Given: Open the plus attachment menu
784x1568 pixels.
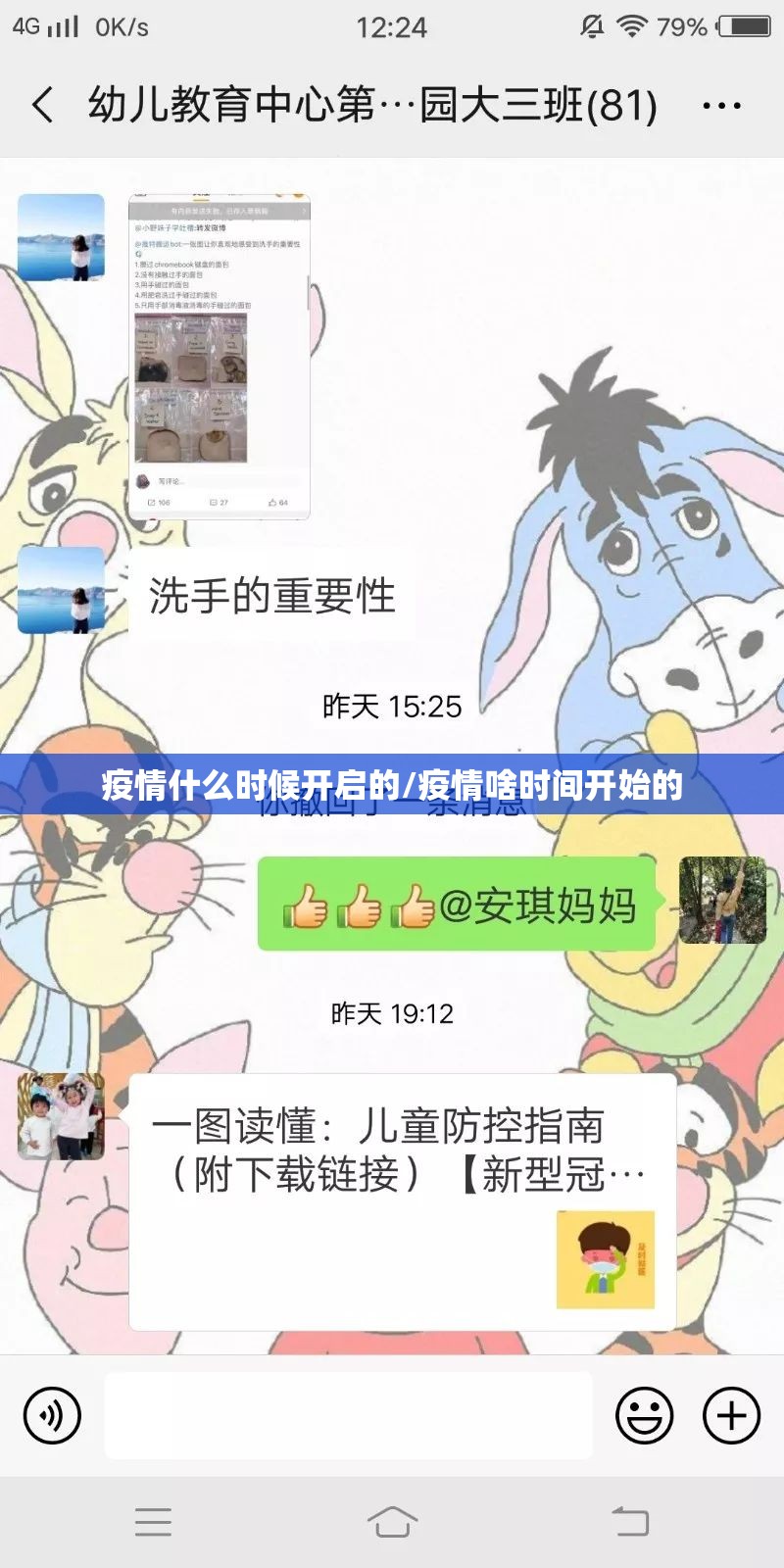Looking at the screenshot, I should (x=731, y=1416).
